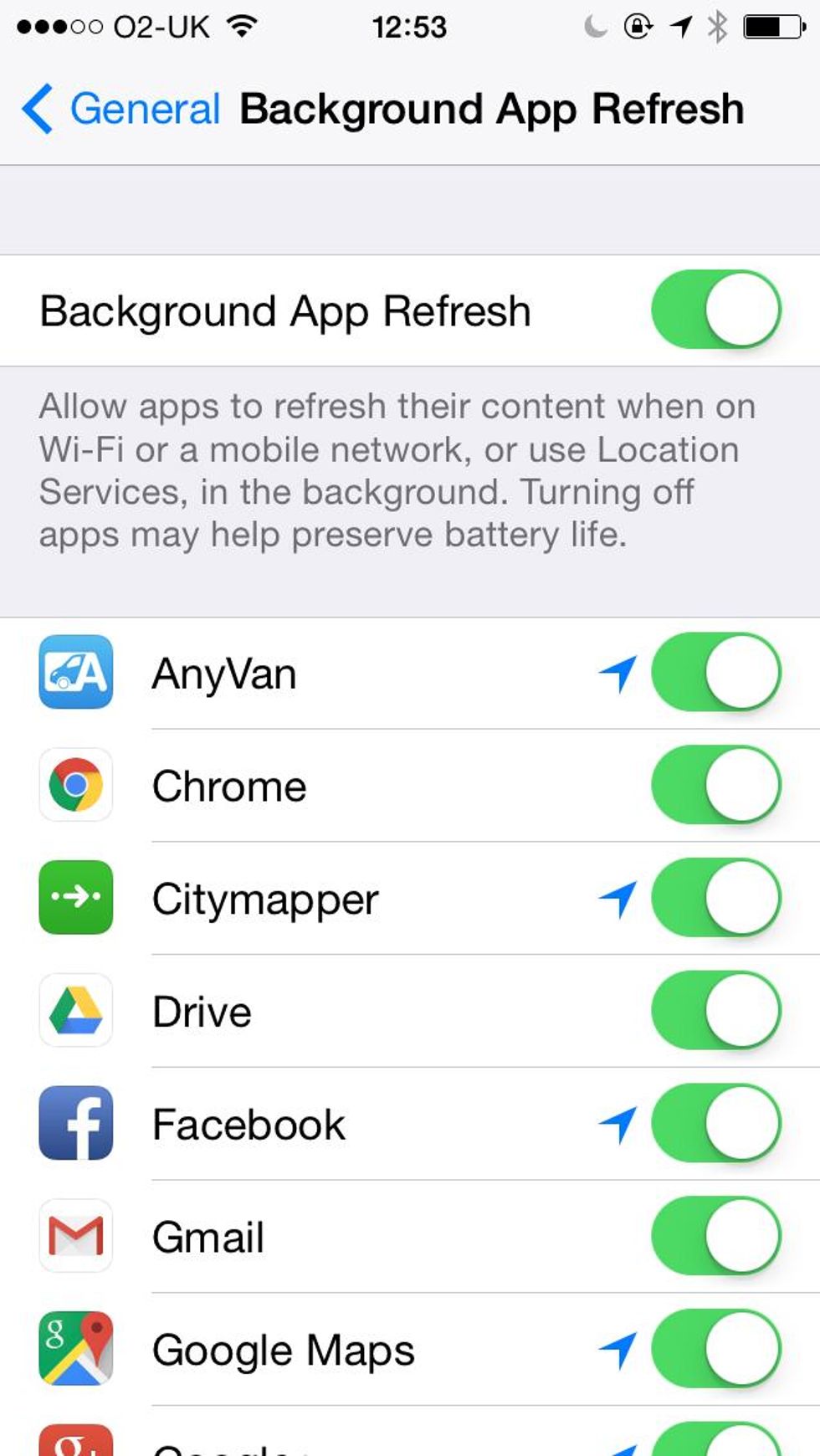Turn off the main Background App Refresh switch
This screenshot has width=820, height=1456.
pyautogui.click(x=716, y=309)
